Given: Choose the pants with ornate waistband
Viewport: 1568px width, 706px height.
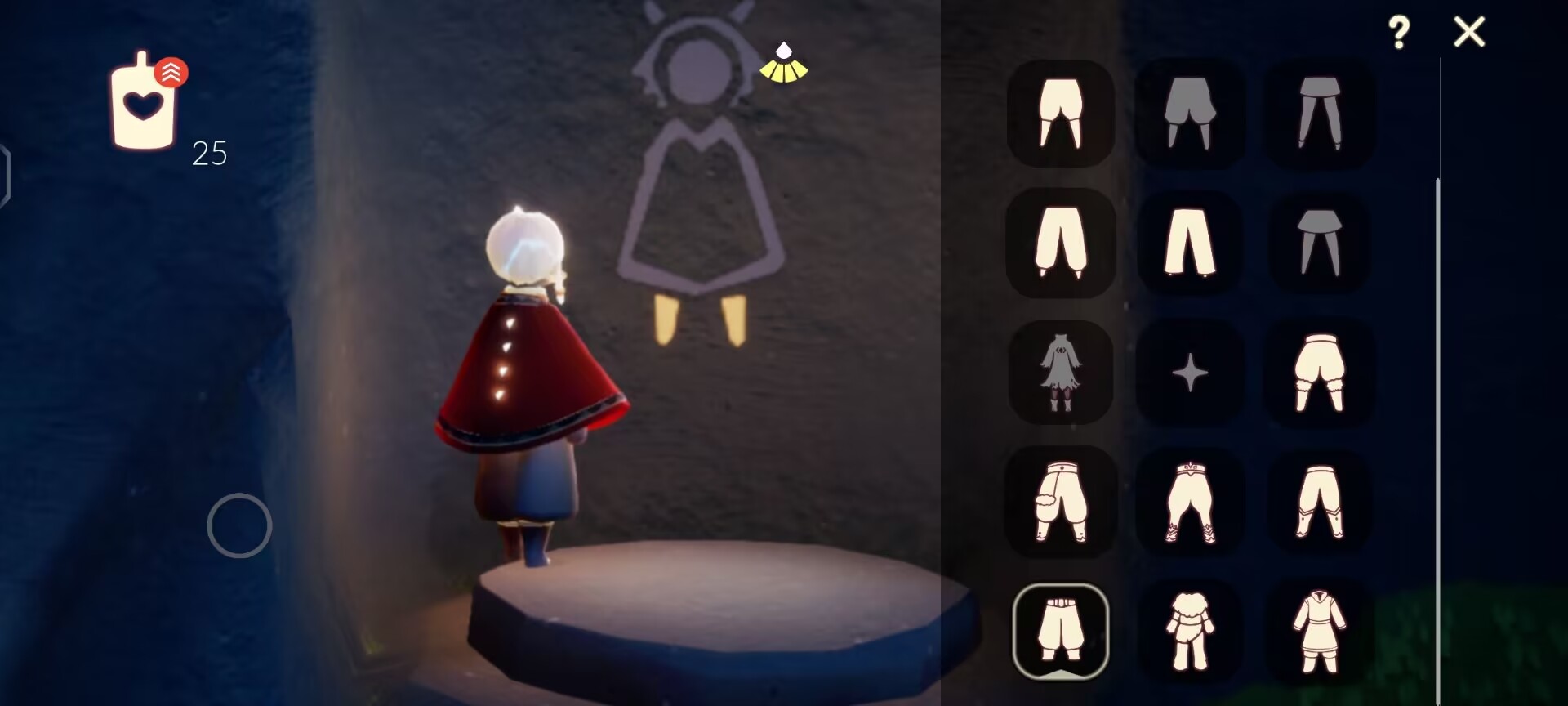Looking at the screenshot, I should [1189, 502].
